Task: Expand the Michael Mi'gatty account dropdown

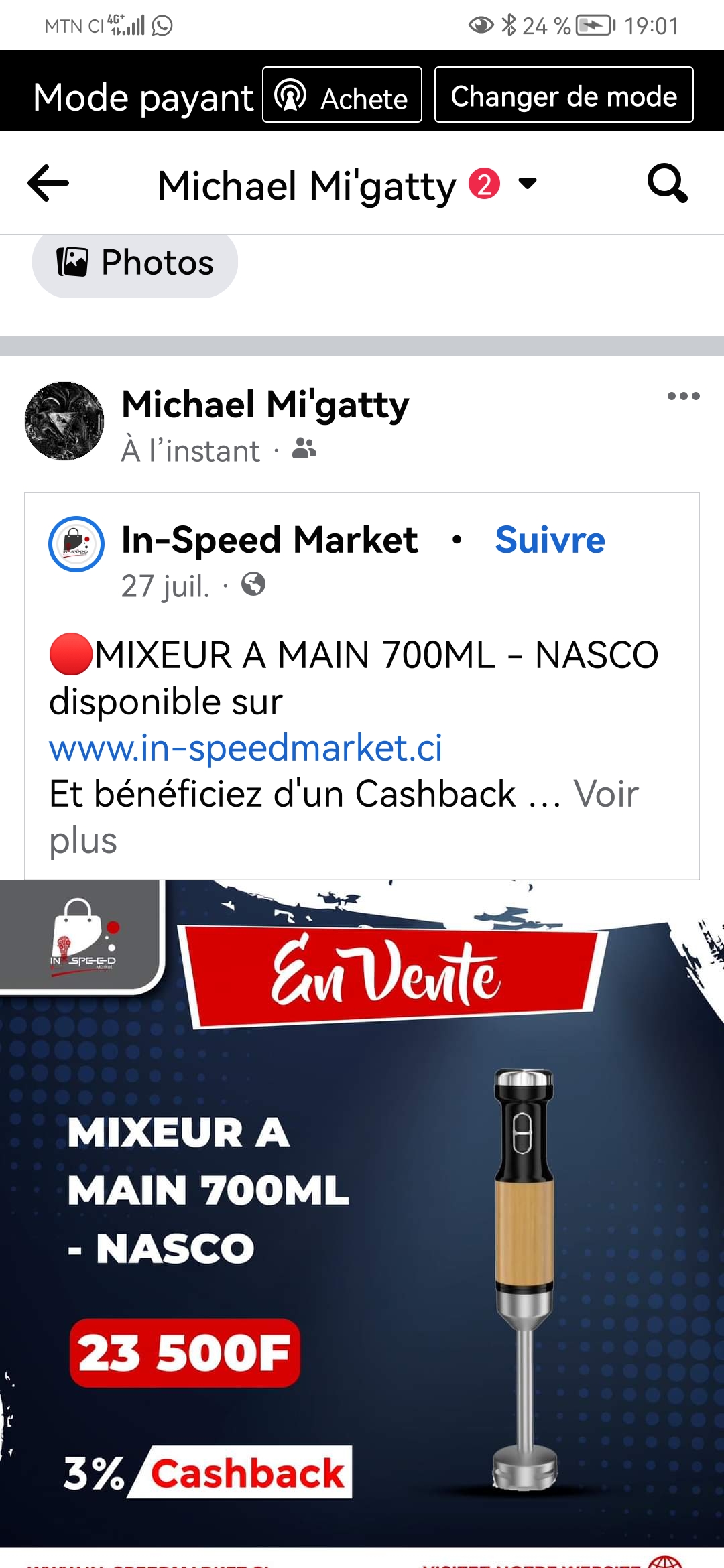Action: tap(528, 183)
